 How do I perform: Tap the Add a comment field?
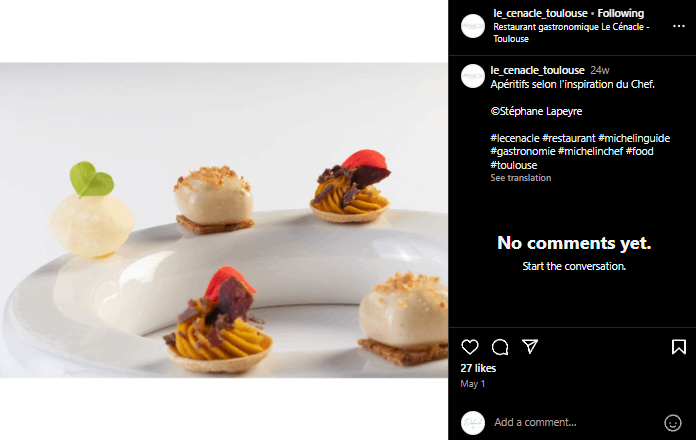pos(570,422)
